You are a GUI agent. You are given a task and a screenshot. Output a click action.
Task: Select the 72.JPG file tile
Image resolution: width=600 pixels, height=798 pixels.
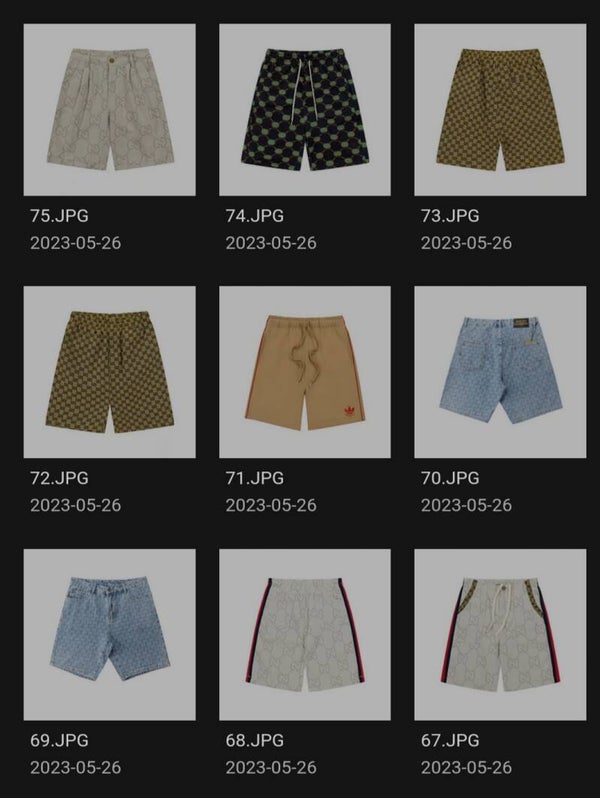(x=109, y=372)
